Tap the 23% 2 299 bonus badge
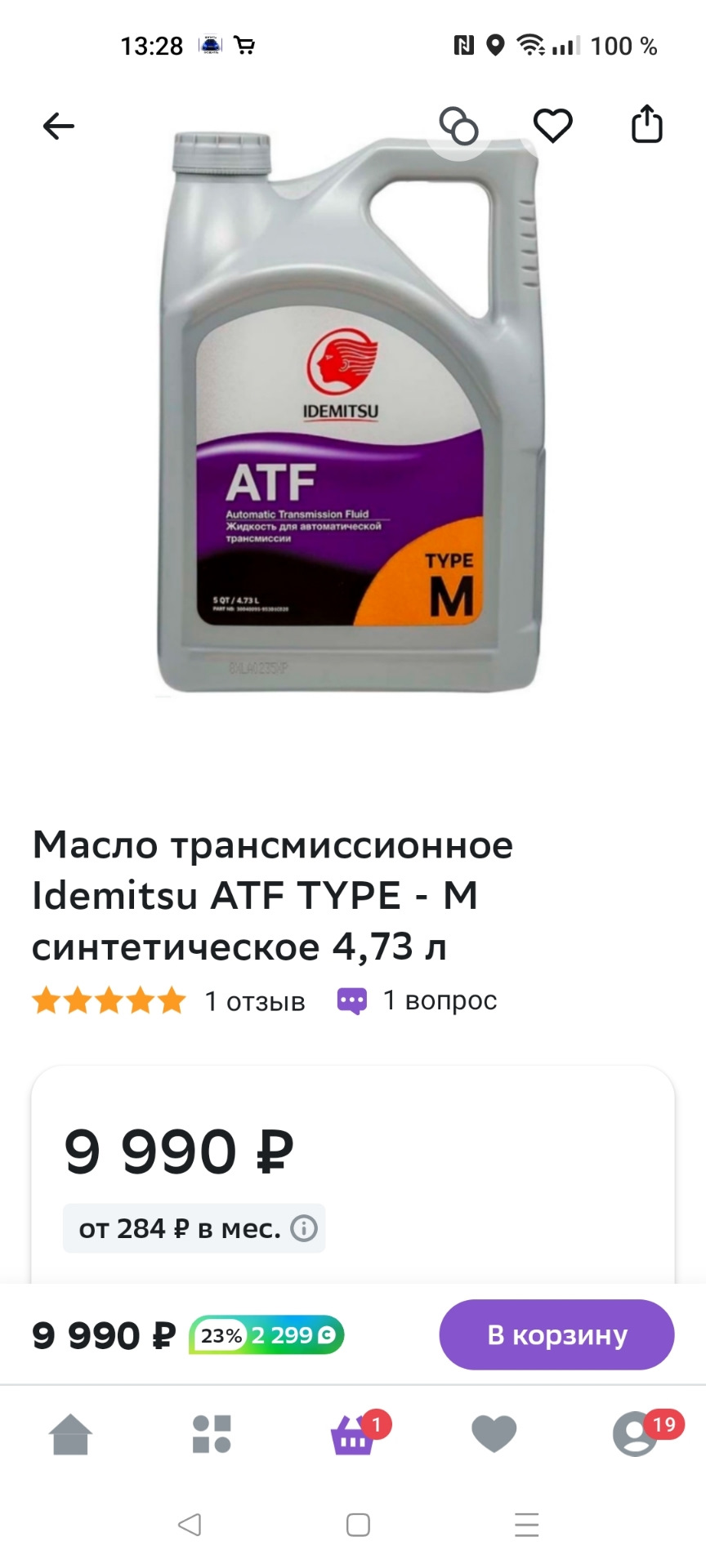The width and height of the screenshot is (706, 1568). tap(266, 1335)
